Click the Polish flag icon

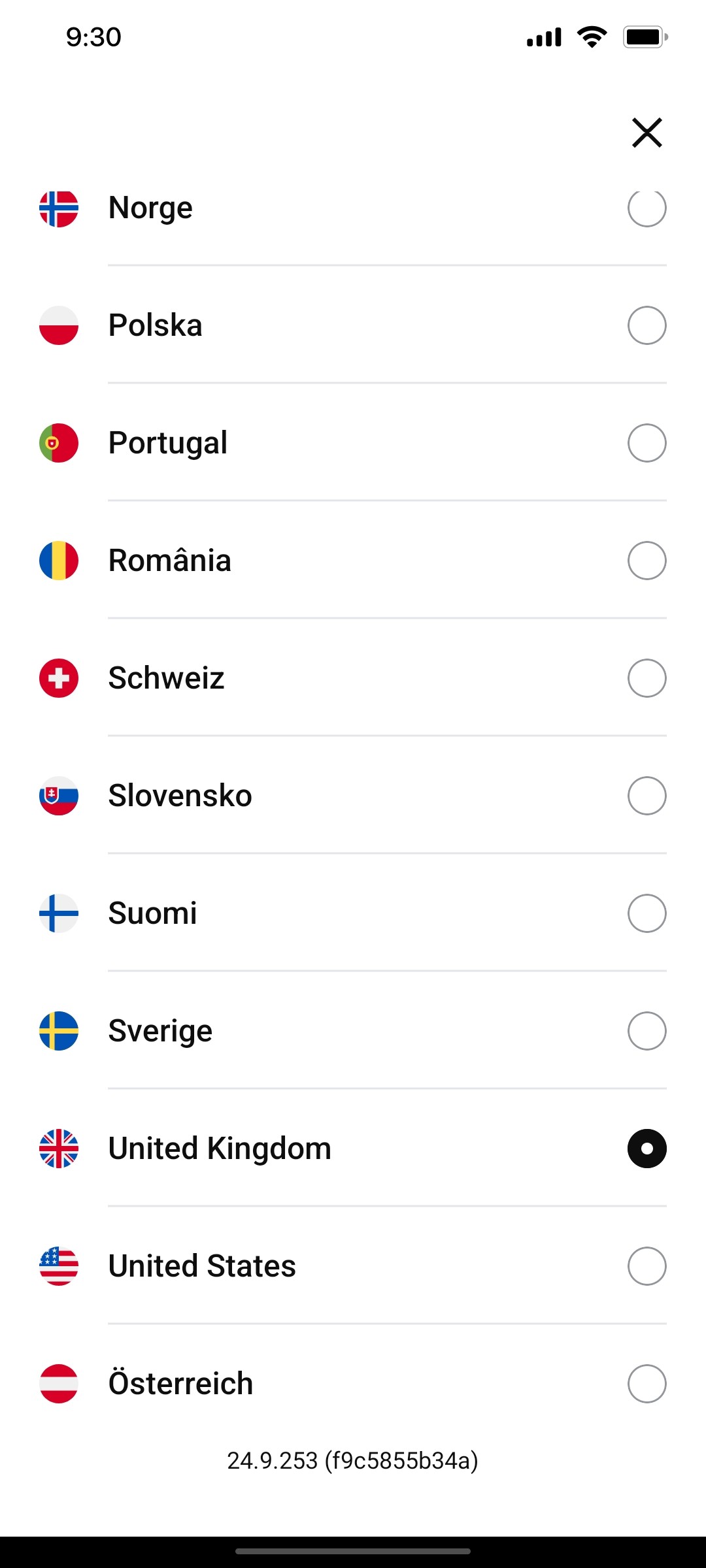click(59, 325)
